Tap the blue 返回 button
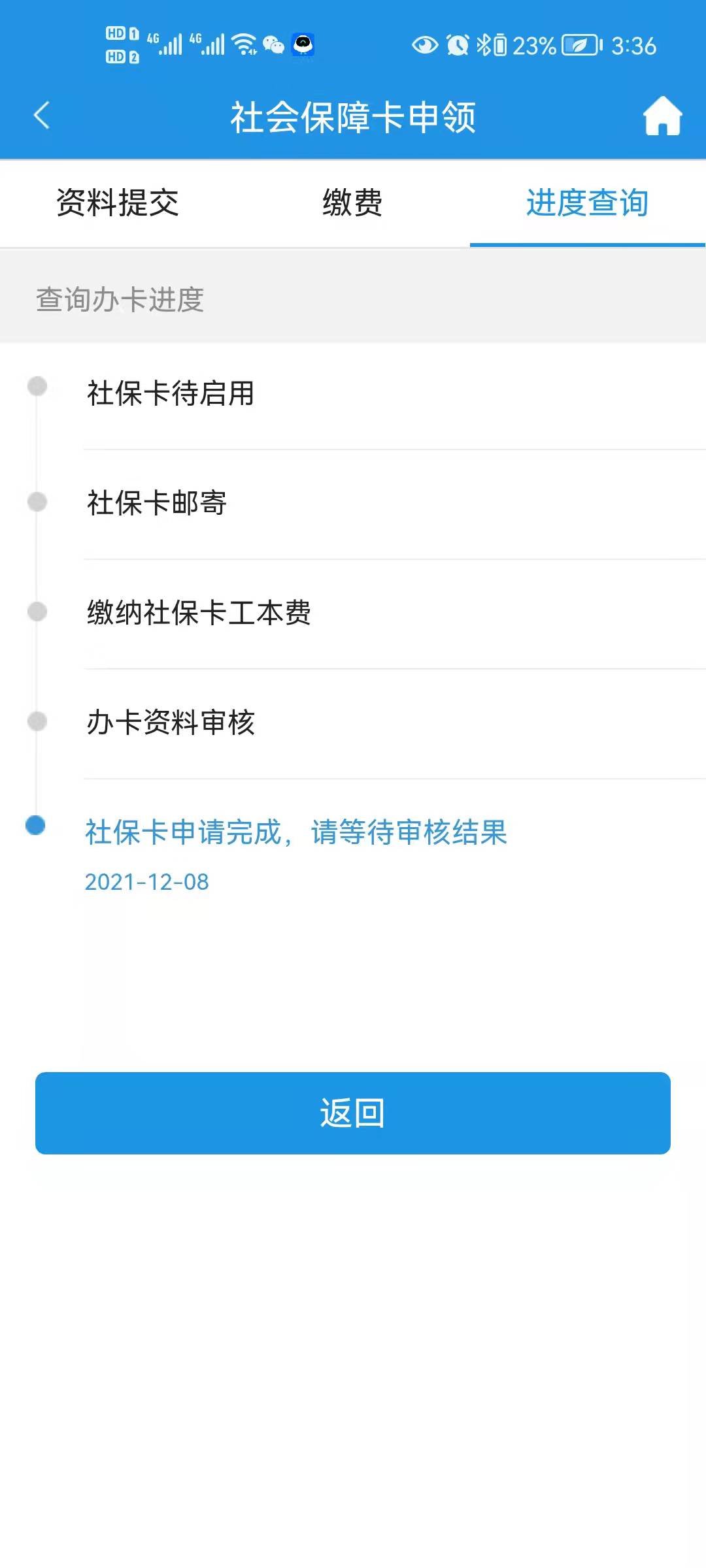 coord(353,1113)
